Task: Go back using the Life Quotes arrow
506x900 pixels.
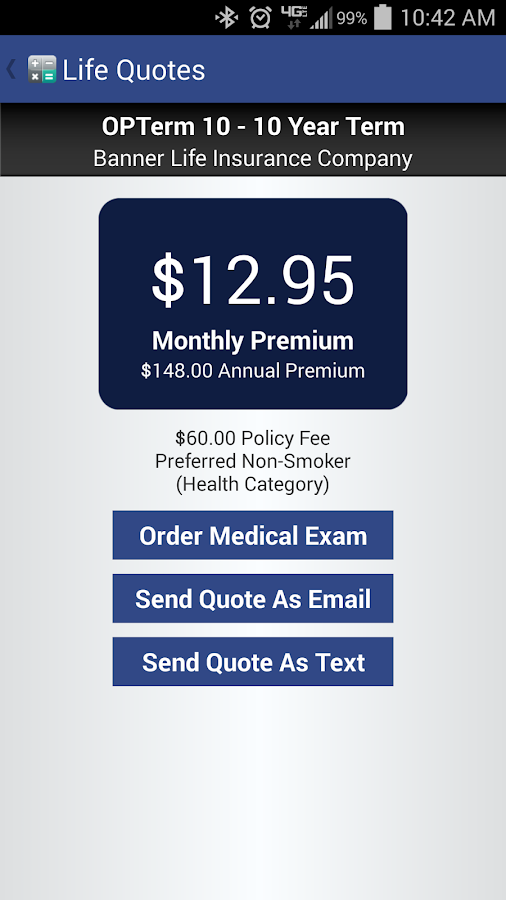Action: point(11,69)
